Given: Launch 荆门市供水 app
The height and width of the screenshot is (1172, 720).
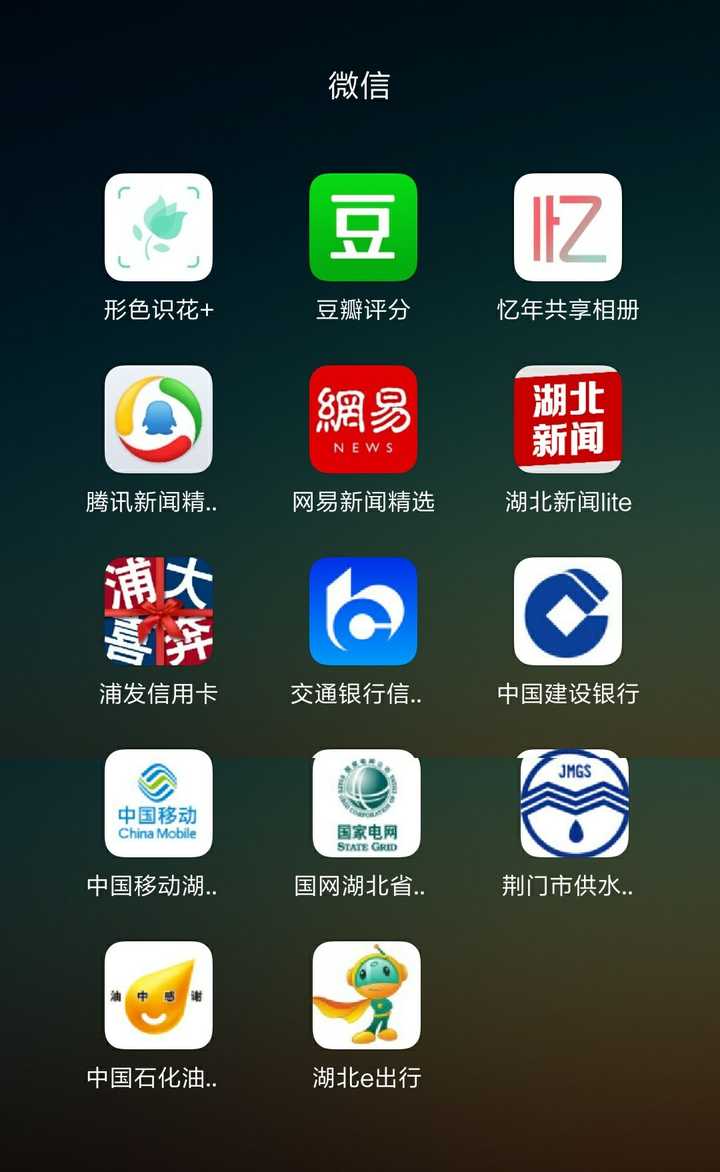Looking at the screenshot, I should pyautogui.click(x=574, y=803).
